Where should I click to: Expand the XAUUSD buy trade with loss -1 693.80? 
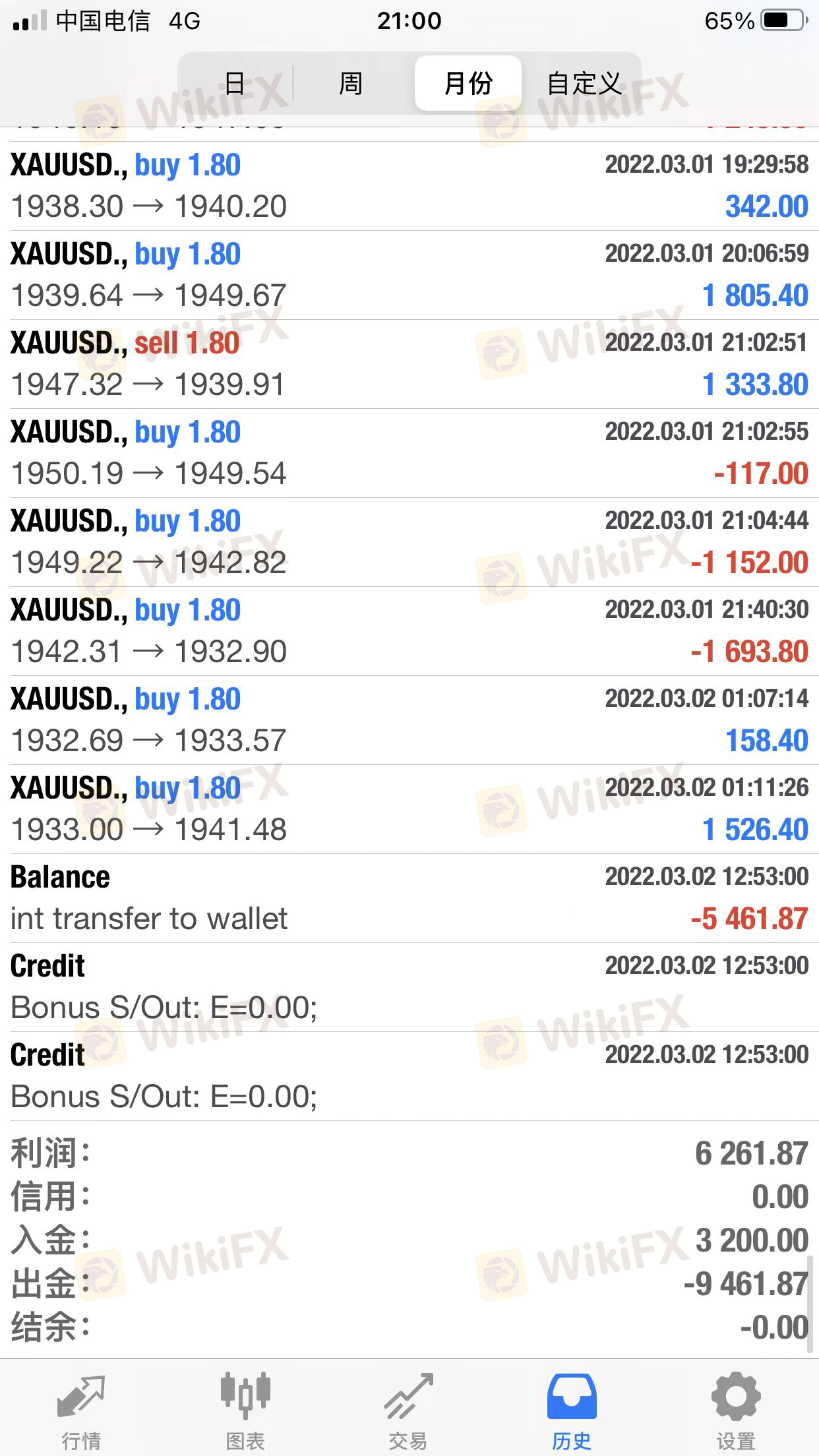click(x=409, y=631)
